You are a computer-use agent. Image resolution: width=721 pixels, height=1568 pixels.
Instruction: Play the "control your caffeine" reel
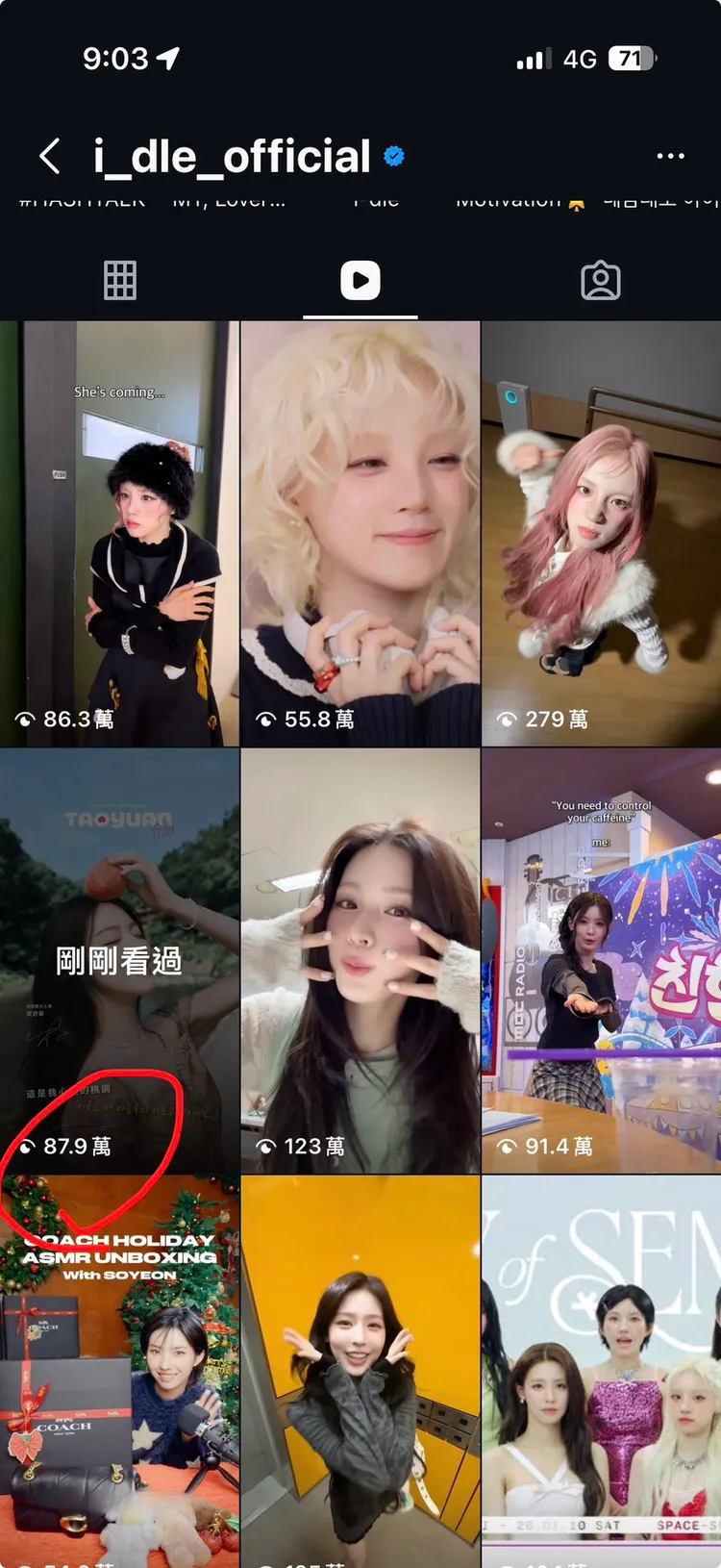[x=602, y=960]
